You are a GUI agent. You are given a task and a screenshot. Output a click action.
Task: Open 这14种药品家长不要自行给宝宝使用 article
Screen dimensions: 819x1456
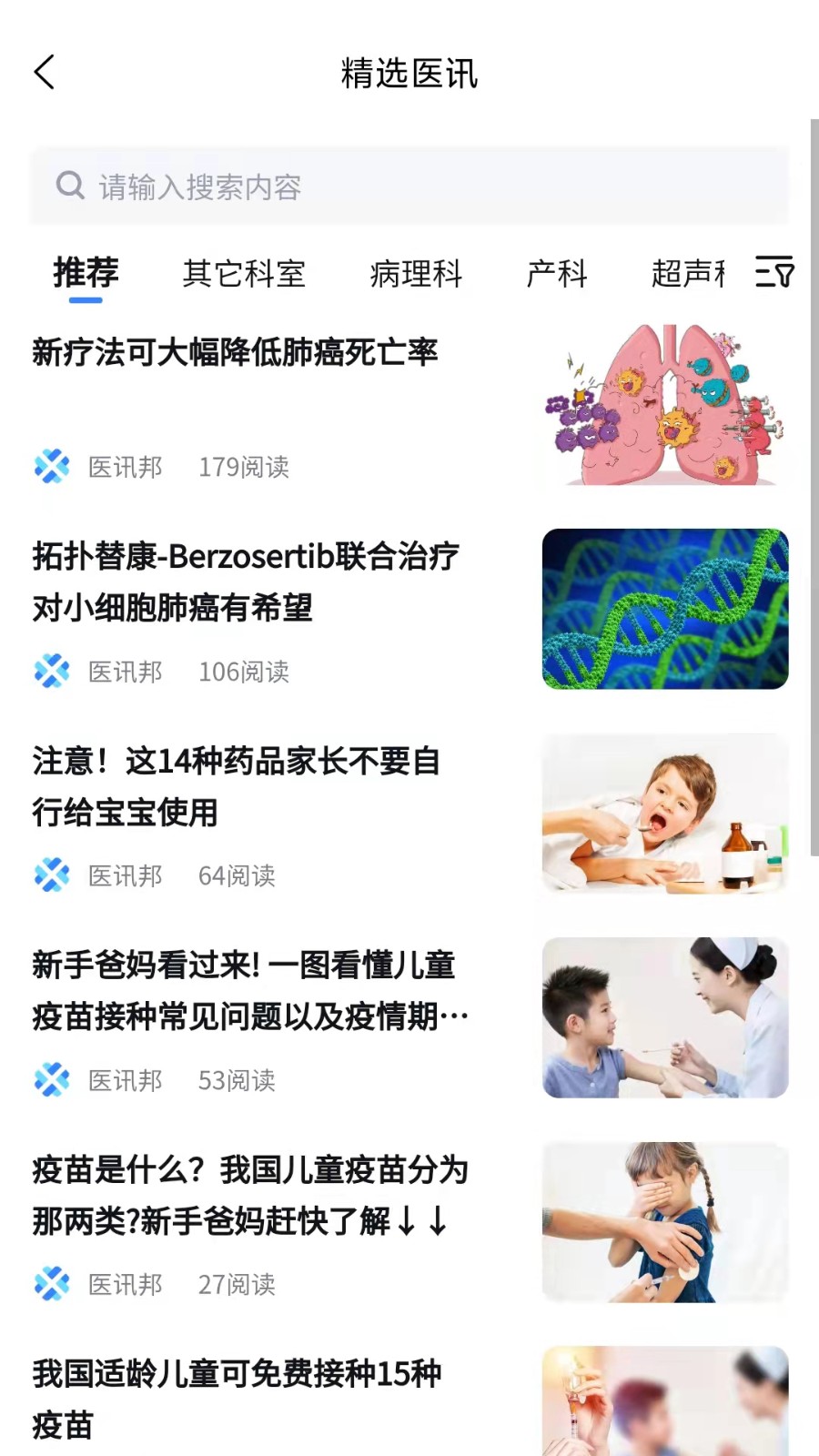click(237, 786)
